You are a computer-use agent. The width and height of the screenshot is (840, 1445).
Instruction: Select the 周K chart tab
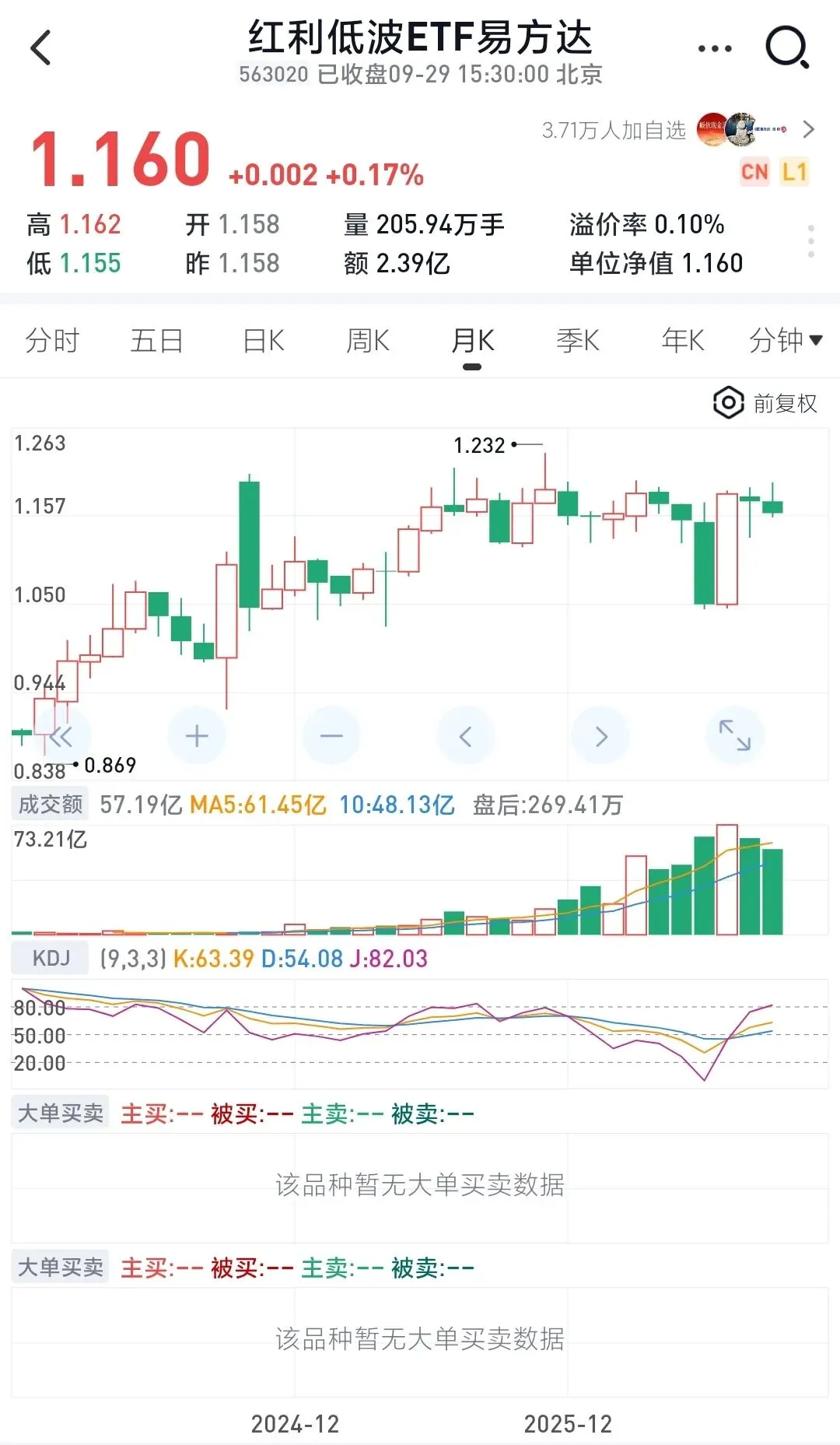(x=368, y=340)
